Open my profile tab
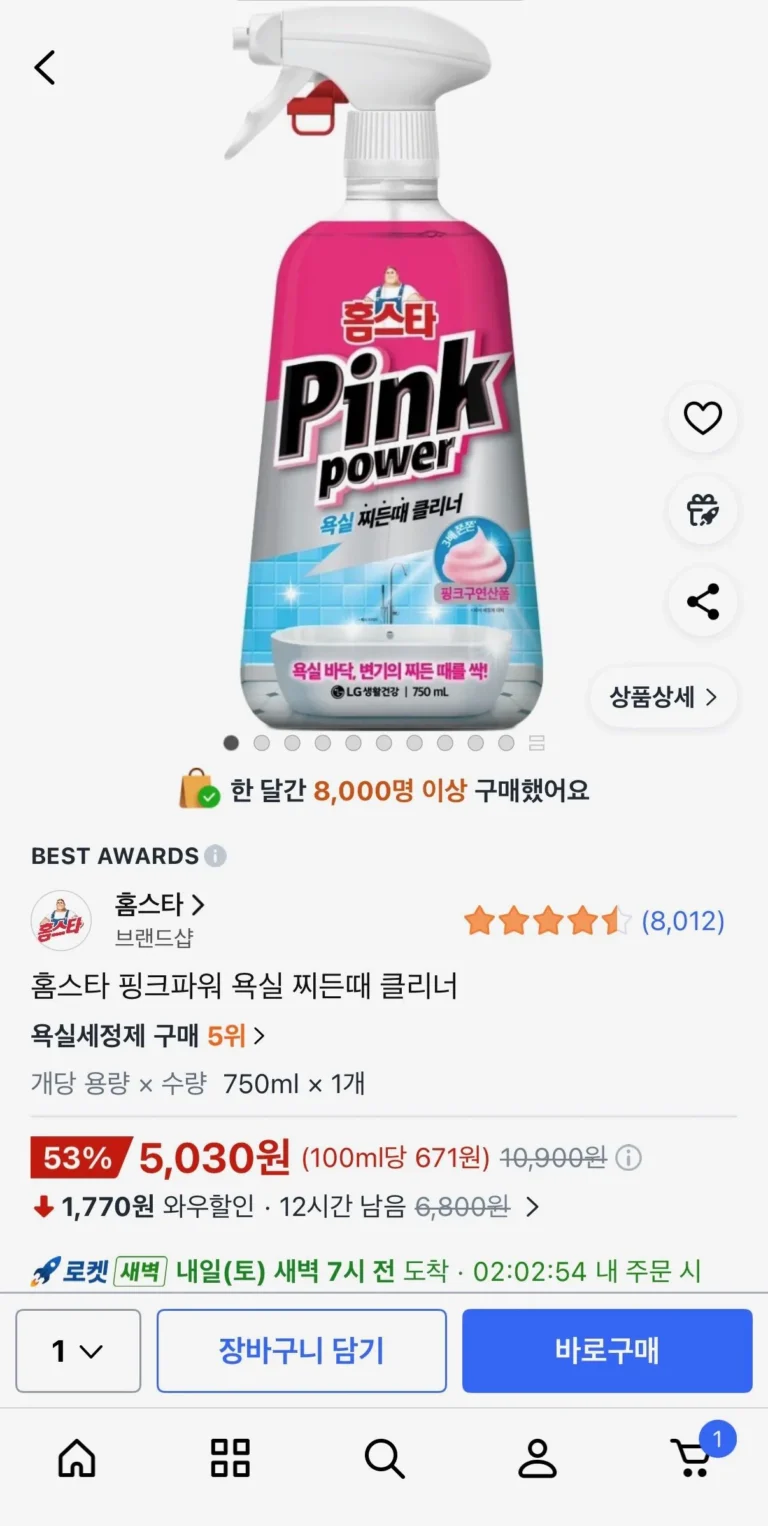768x1526 pixels. point(537,1459)
